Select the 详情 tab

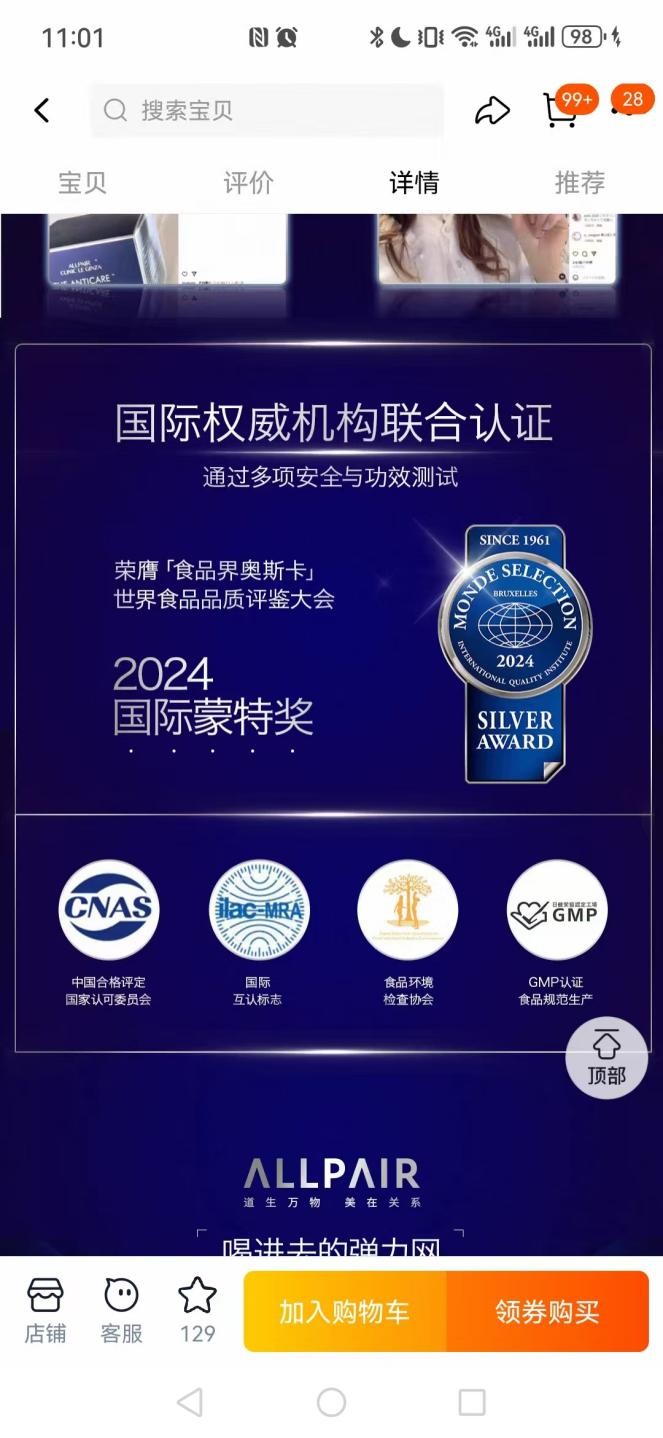[414, 183]
